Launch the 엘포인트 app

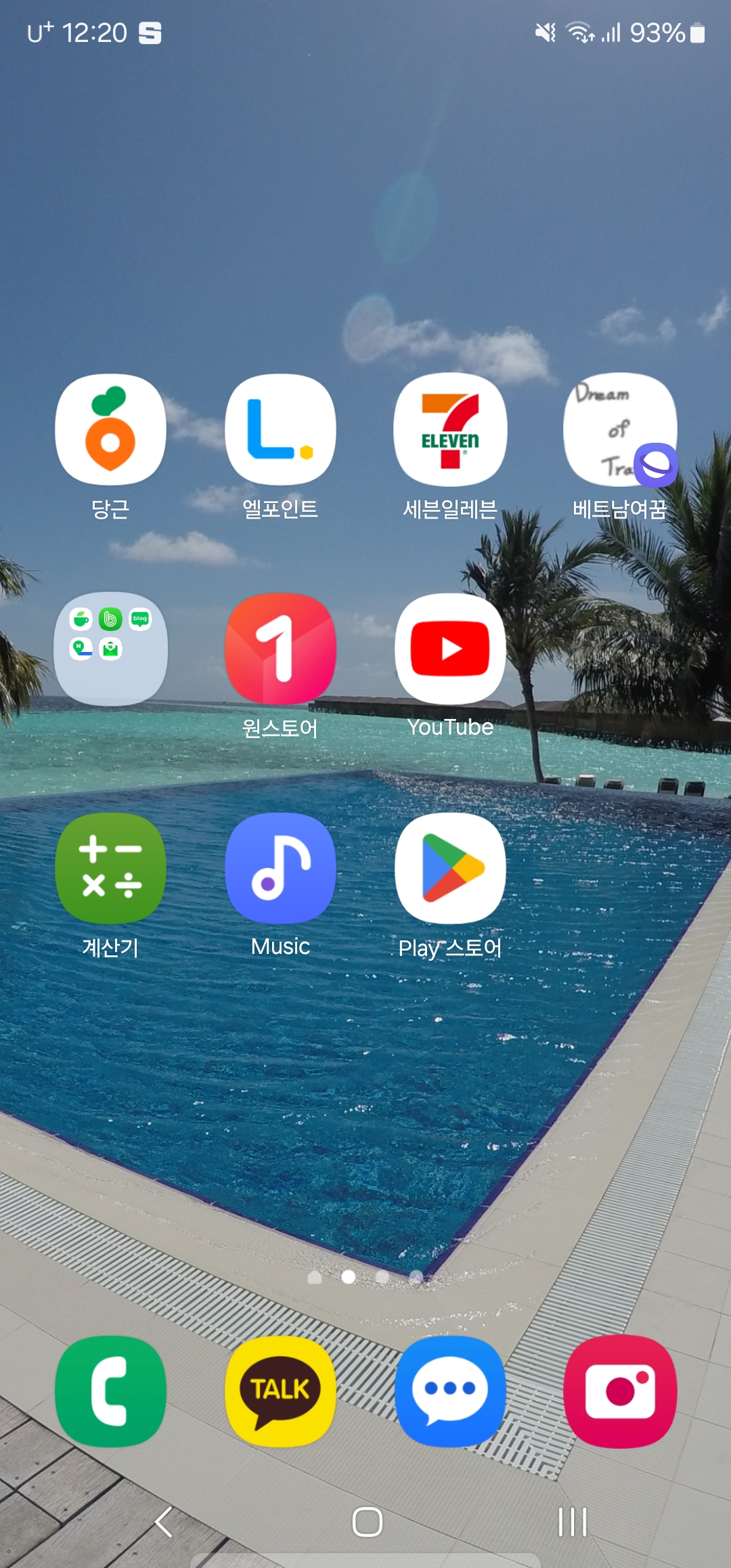click(280, 430)
